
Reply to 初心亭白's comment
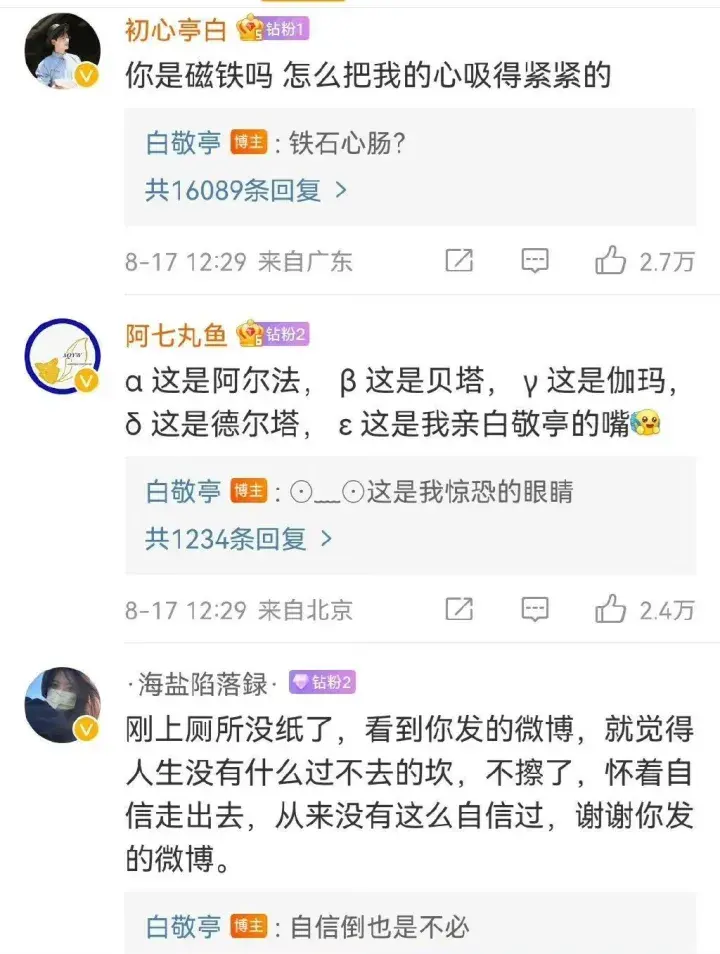tap(536, 262)
